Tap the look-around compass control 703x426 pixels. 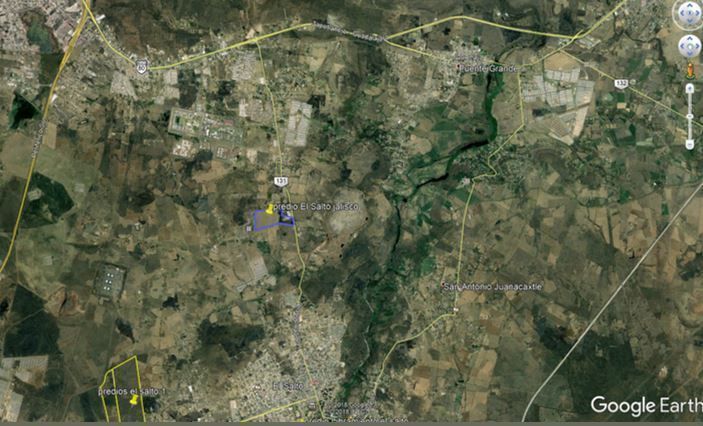(689, 14)
